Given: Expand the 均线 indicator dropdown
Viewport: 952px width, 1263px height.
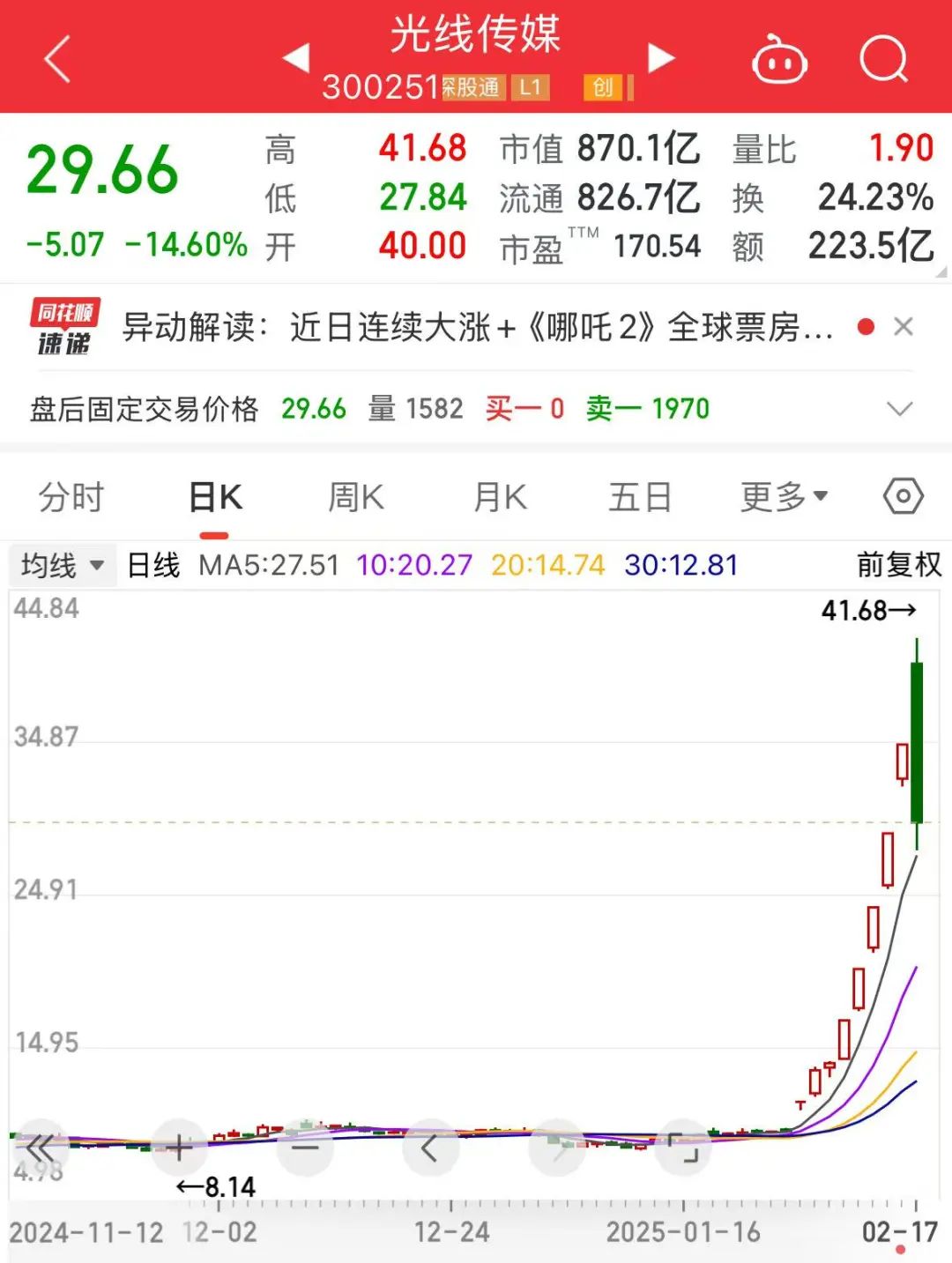Looking at the screenshot, I should coord(60,566).
